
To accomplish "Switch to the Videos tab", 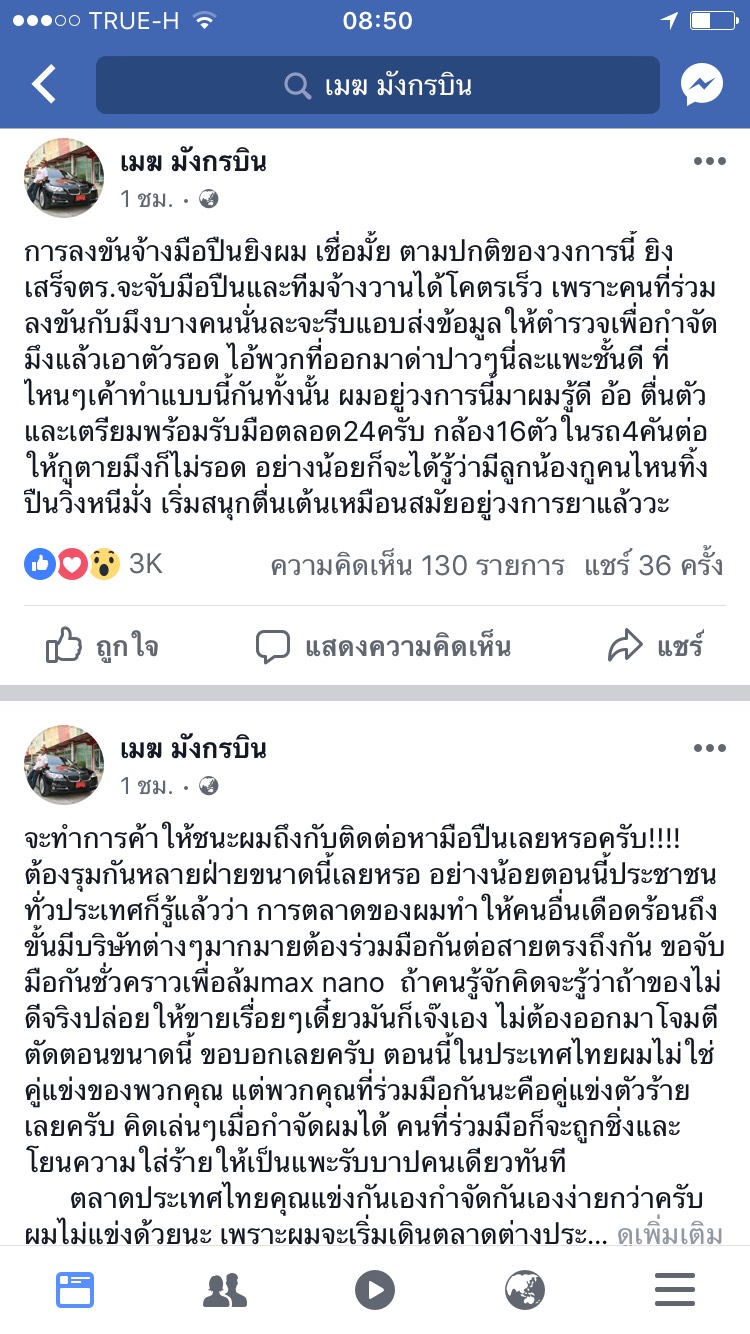I will [375, 1290].
